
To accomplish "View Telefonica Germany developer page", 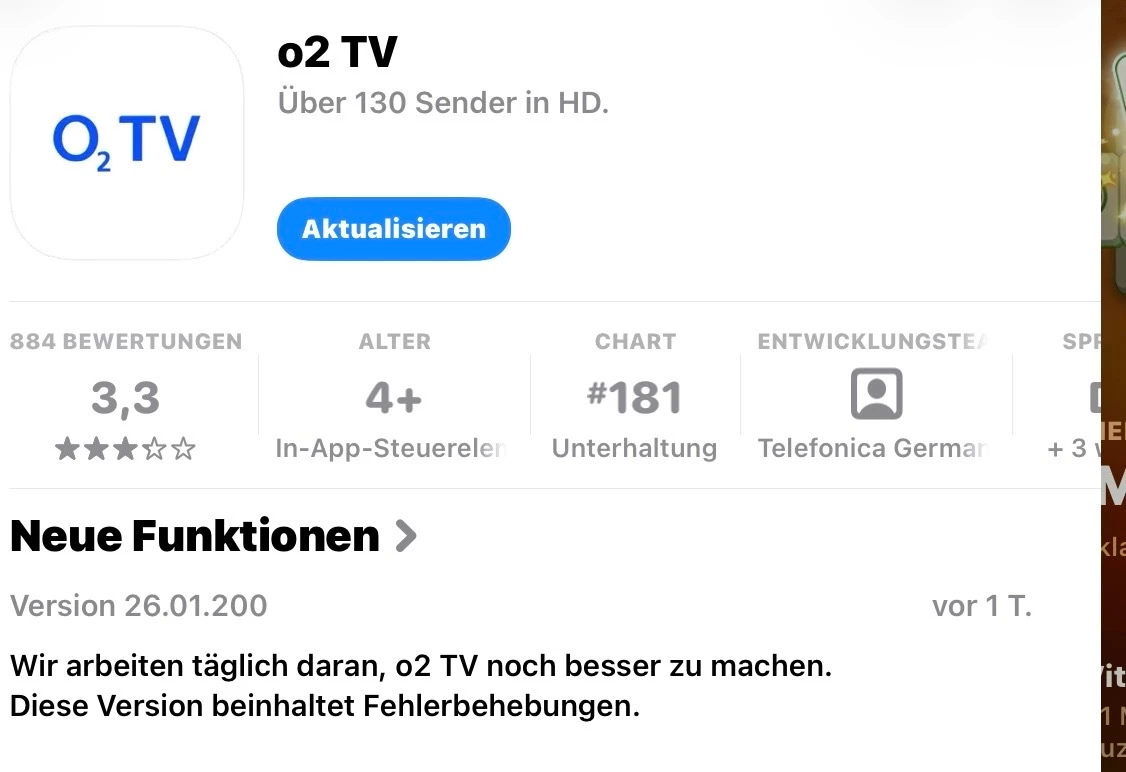I will 875,398.
